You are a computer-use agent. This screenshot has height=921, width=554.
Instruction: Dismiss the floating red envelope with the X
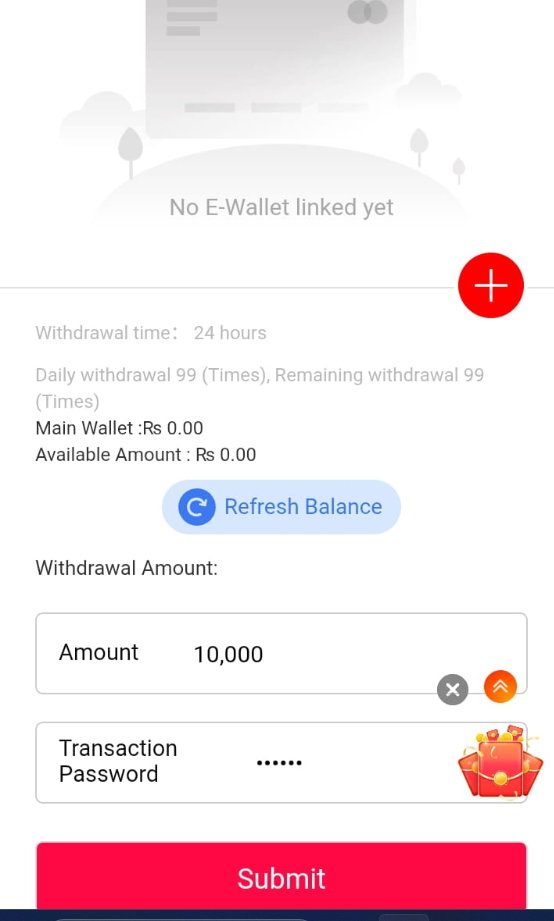click(x=452, y=689)
